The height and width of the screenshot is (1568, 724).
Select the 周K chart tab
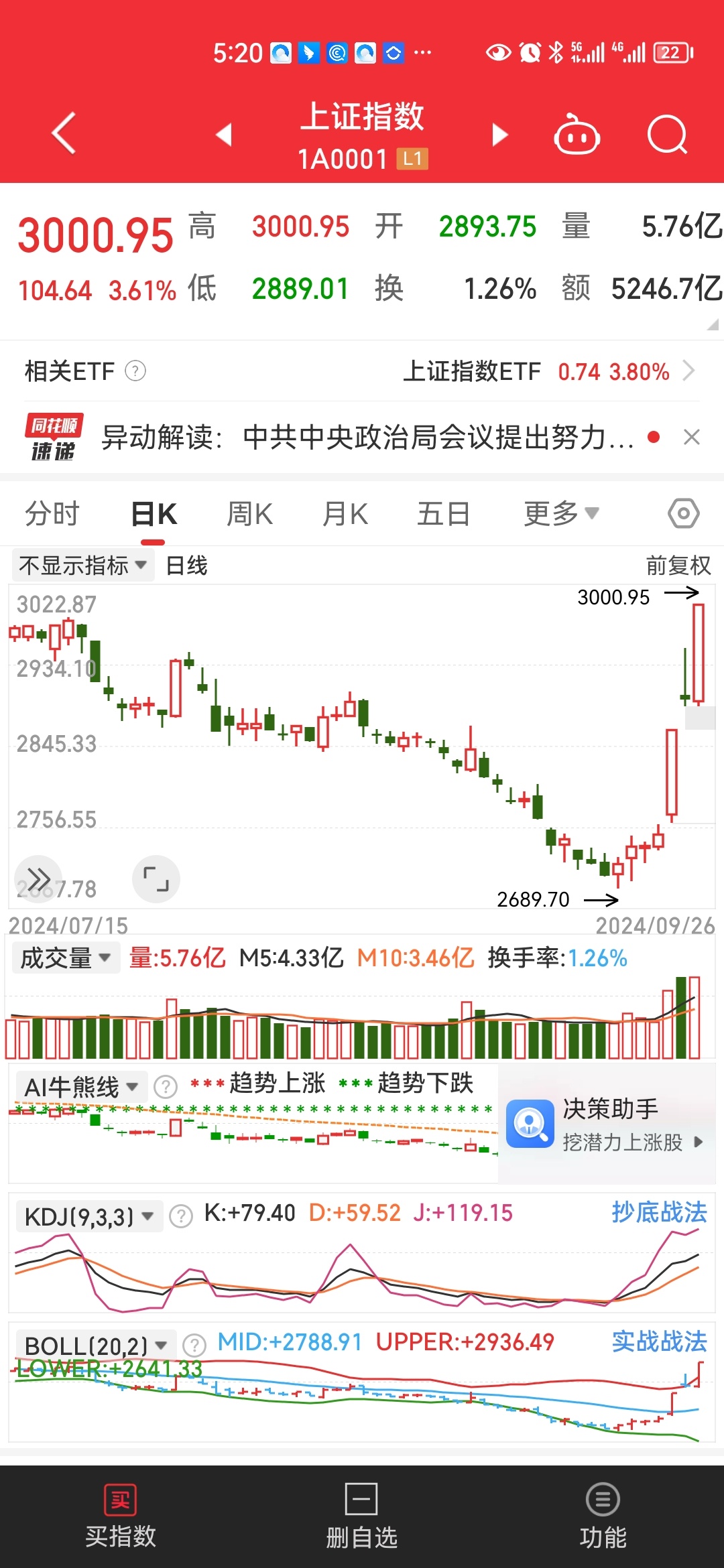(249, 514)
